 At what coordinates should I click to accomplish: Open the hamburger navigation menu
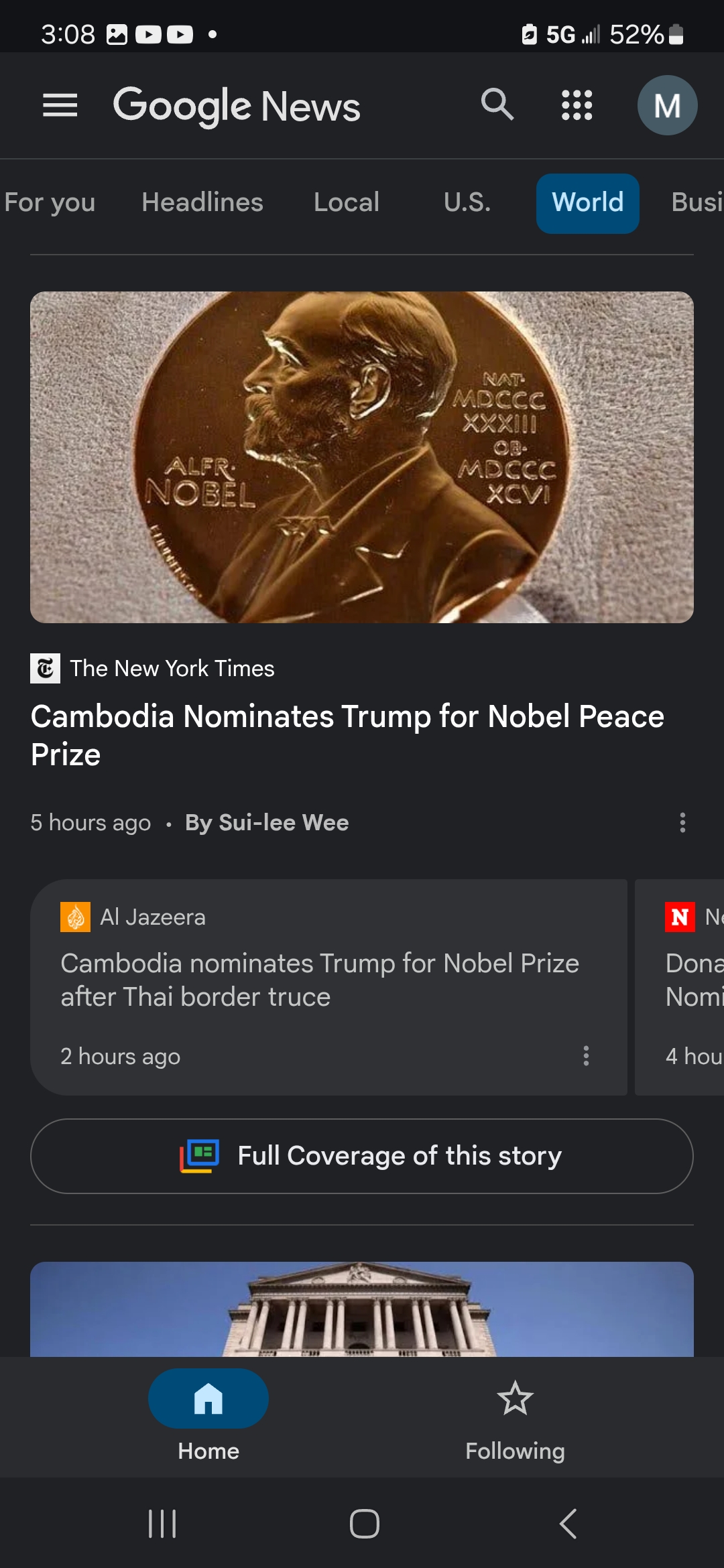(60, 105)
